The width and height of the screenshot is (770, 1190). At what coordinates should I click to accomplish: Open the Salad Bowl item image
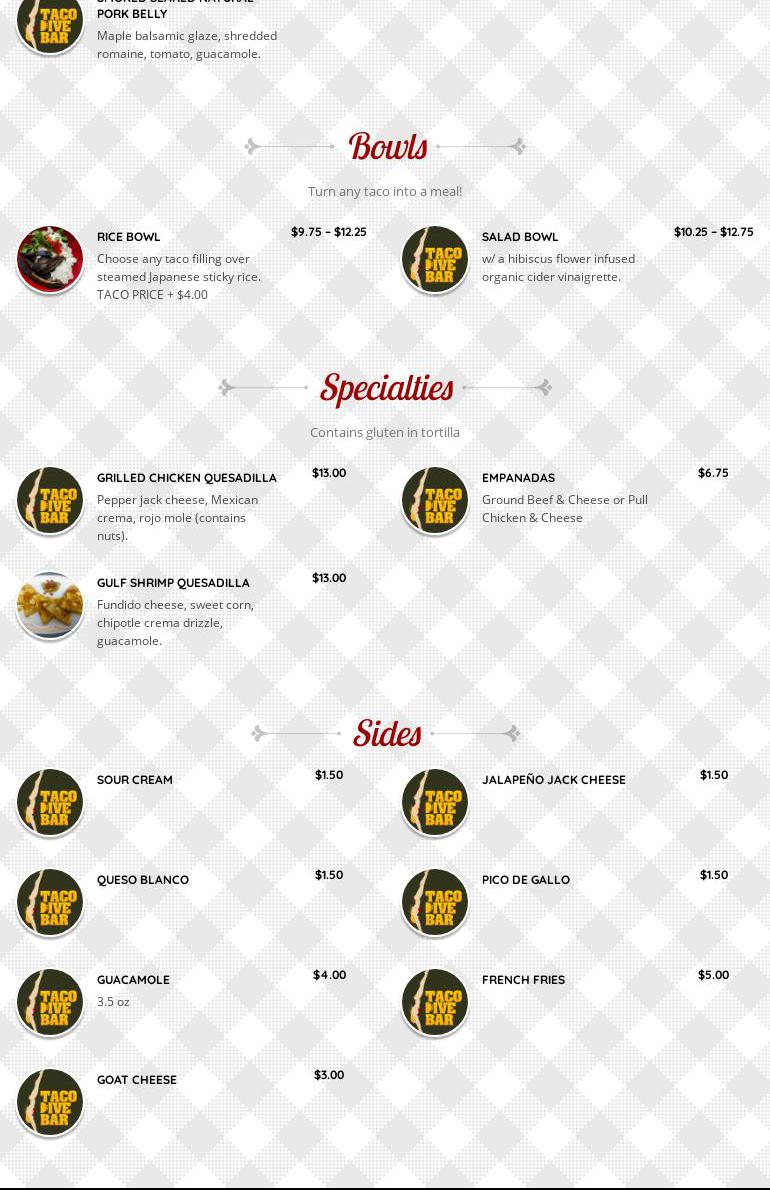(435, 259)
